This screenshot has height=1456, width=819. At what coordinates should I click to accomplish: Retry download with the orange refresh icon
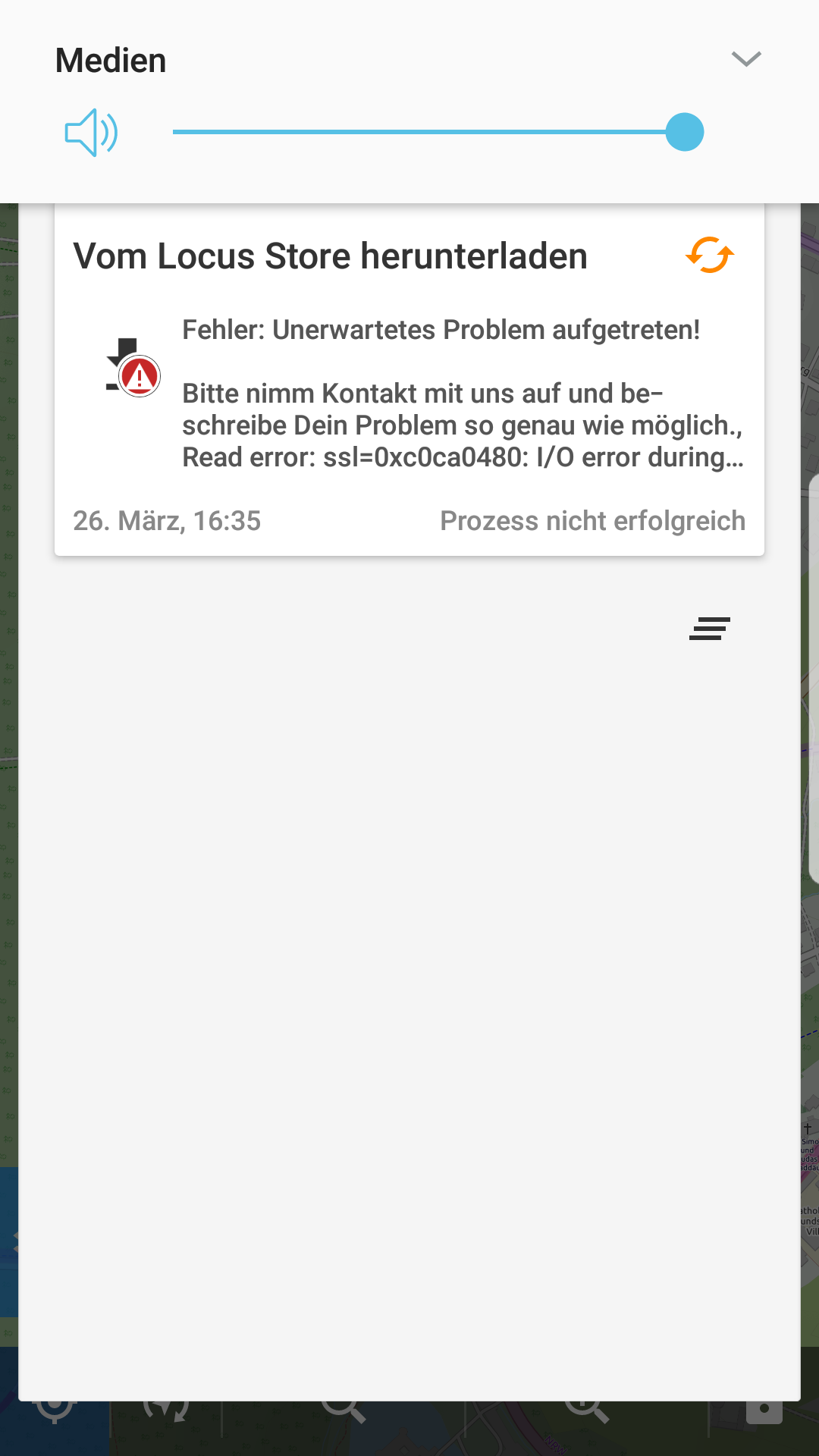pos(710,256)
